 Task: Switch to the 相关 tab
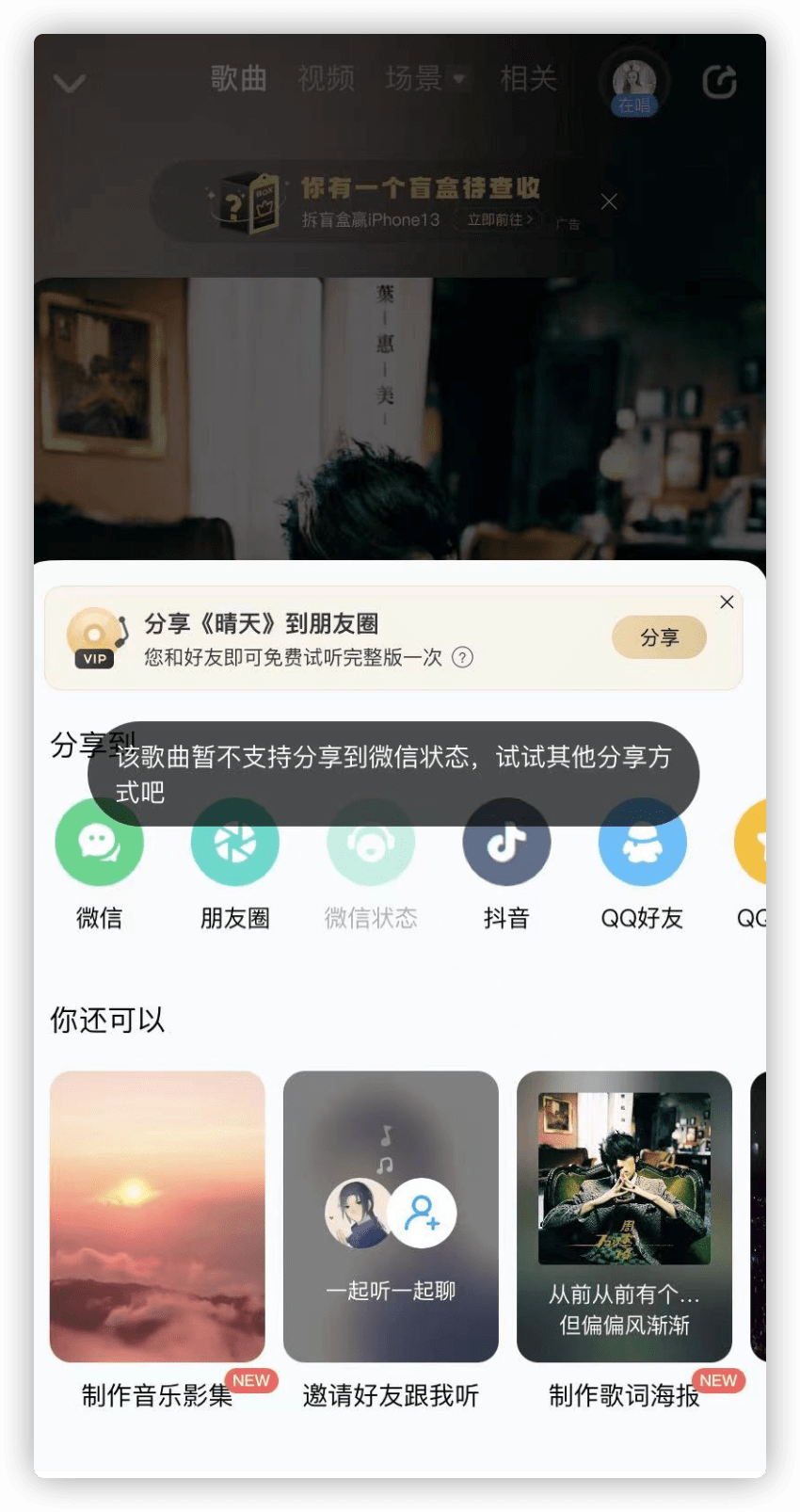point(528,78)
